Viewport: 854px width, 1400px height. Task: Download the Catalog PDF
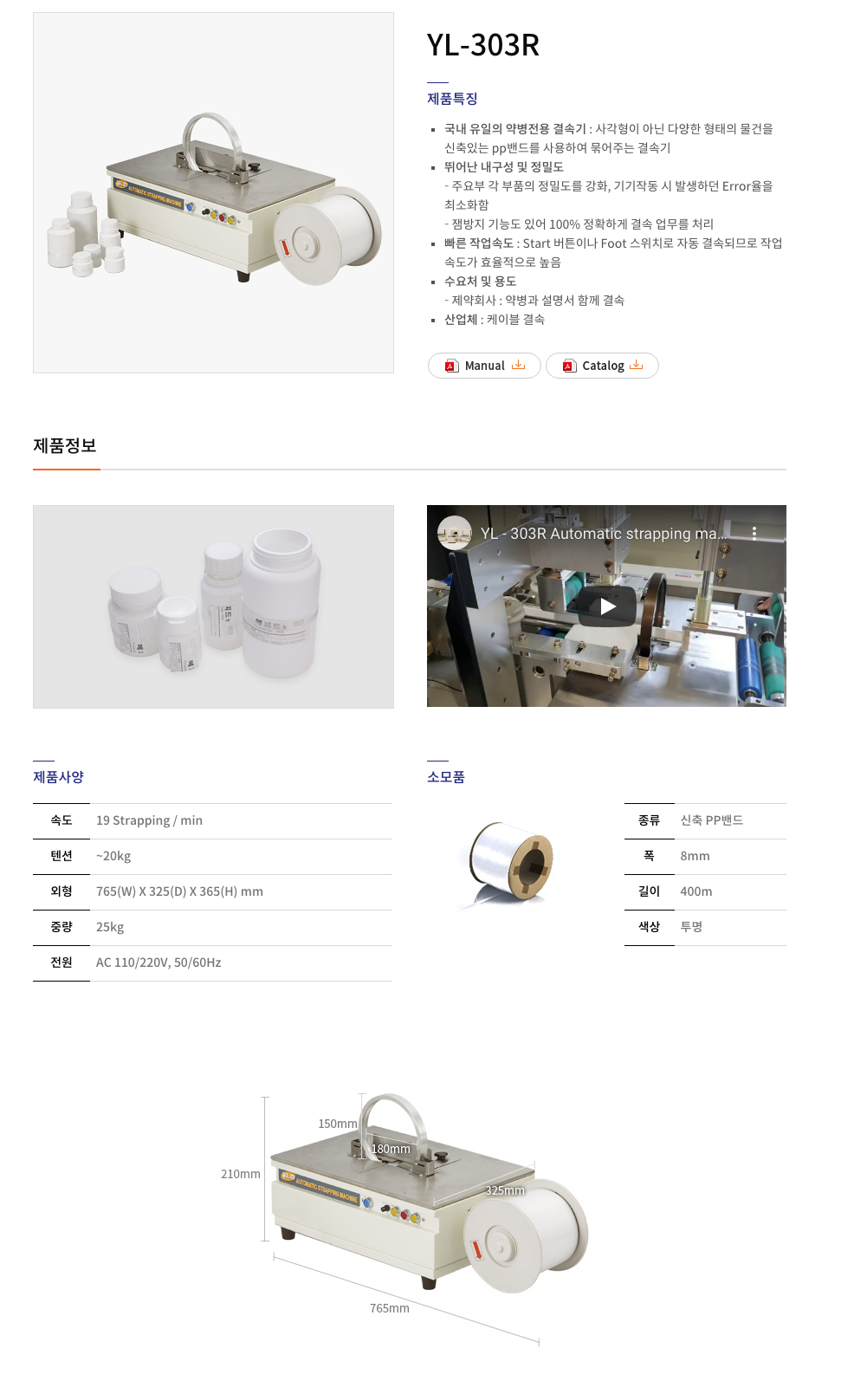602,366
